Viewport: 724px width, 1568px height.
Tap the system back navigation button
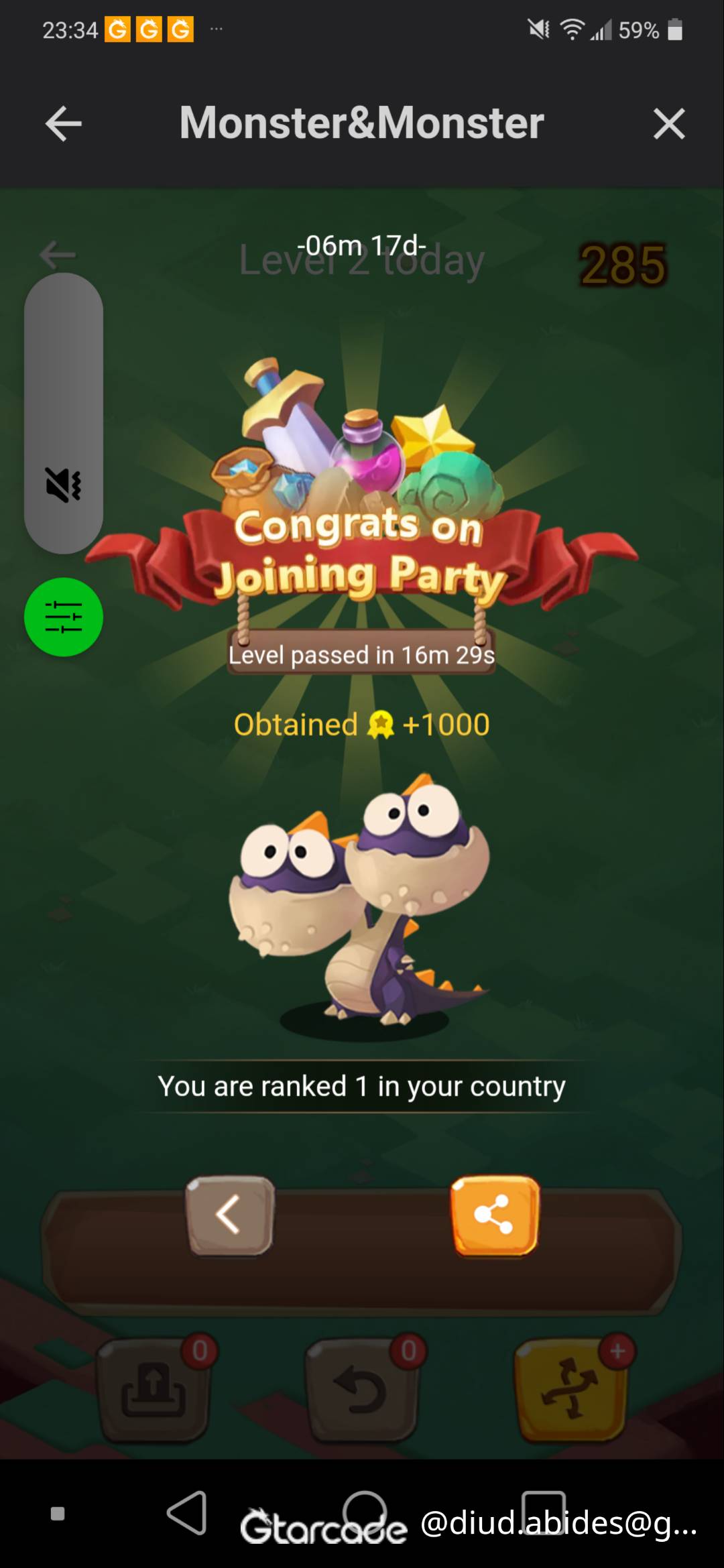tap(187, 1512)
